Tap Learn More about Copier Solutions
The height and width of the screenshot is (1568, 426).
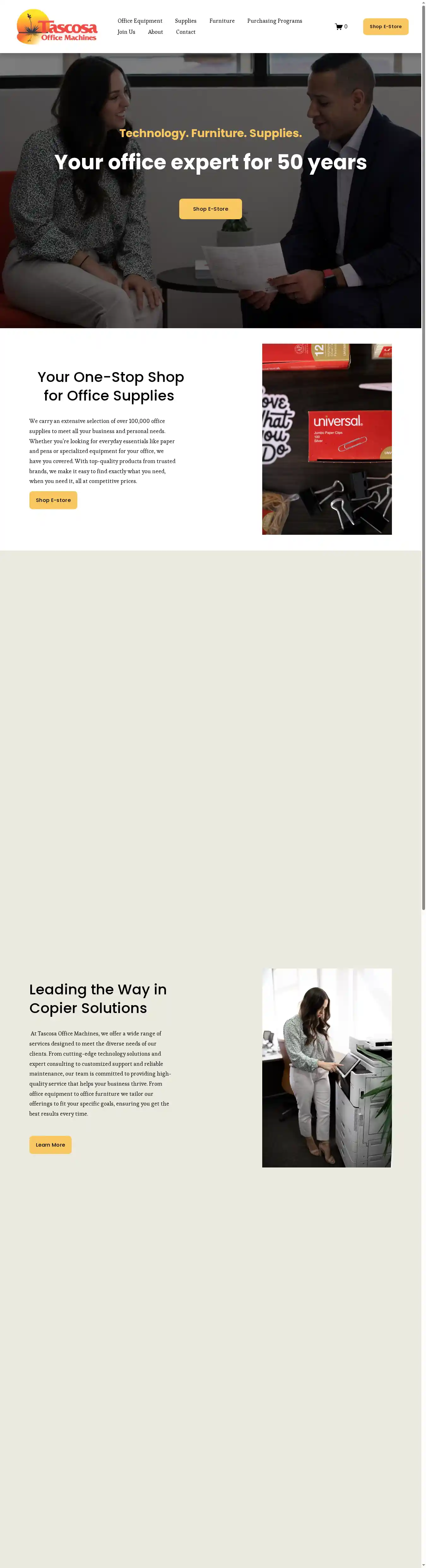(x=50, y=1144)
